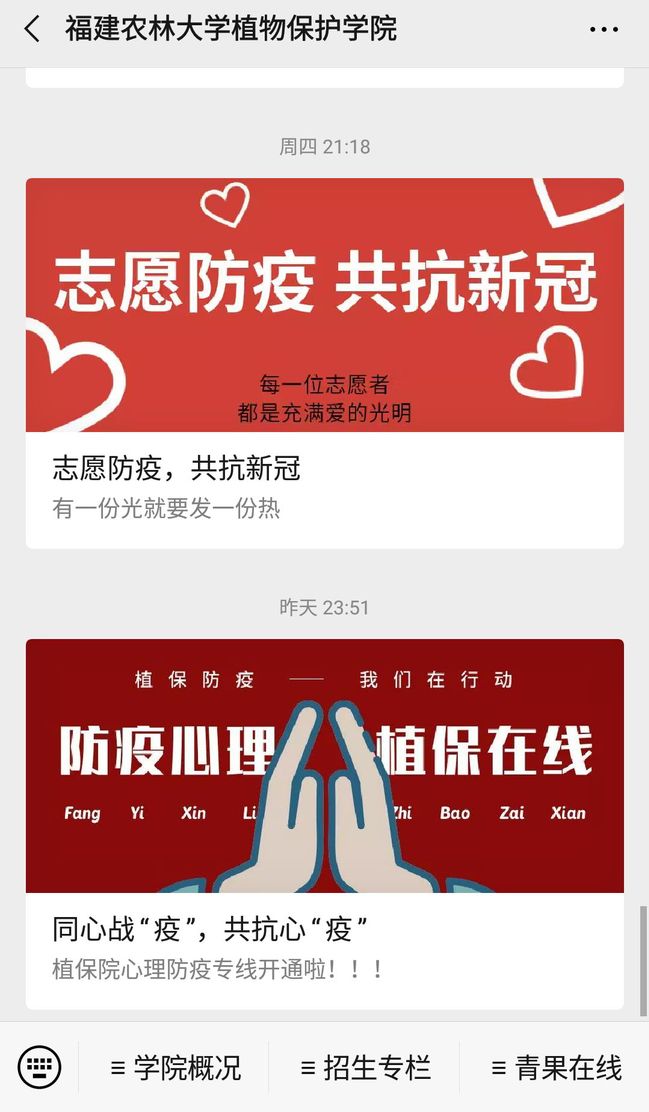This screenshot has height=1112, width=649.
Task: Open the 学院概况 menu
Action: click(176, 1068)
